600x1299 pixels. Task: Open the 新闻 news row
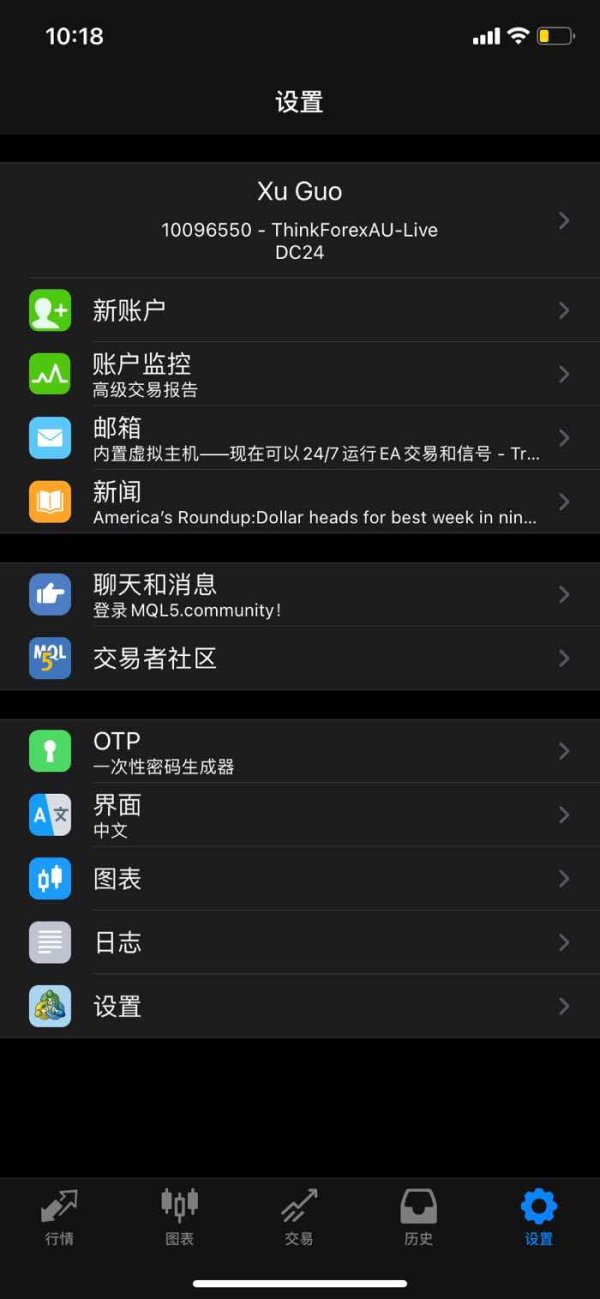[x=300, y=502]
